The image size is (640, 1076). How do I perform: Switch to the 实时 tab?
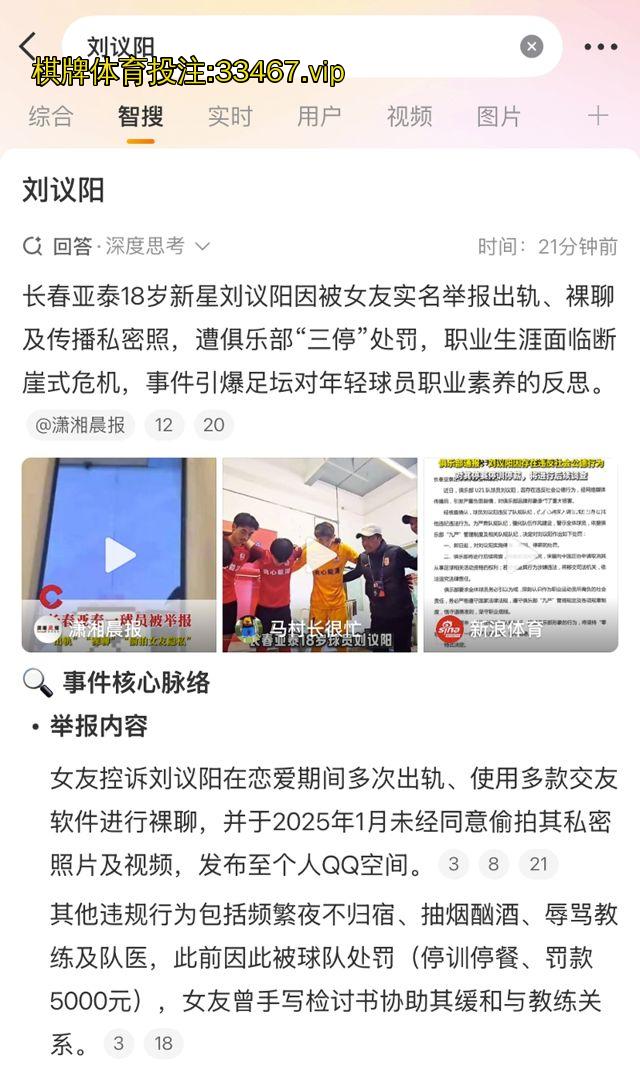pyautogui.click(x=230, y=116)
